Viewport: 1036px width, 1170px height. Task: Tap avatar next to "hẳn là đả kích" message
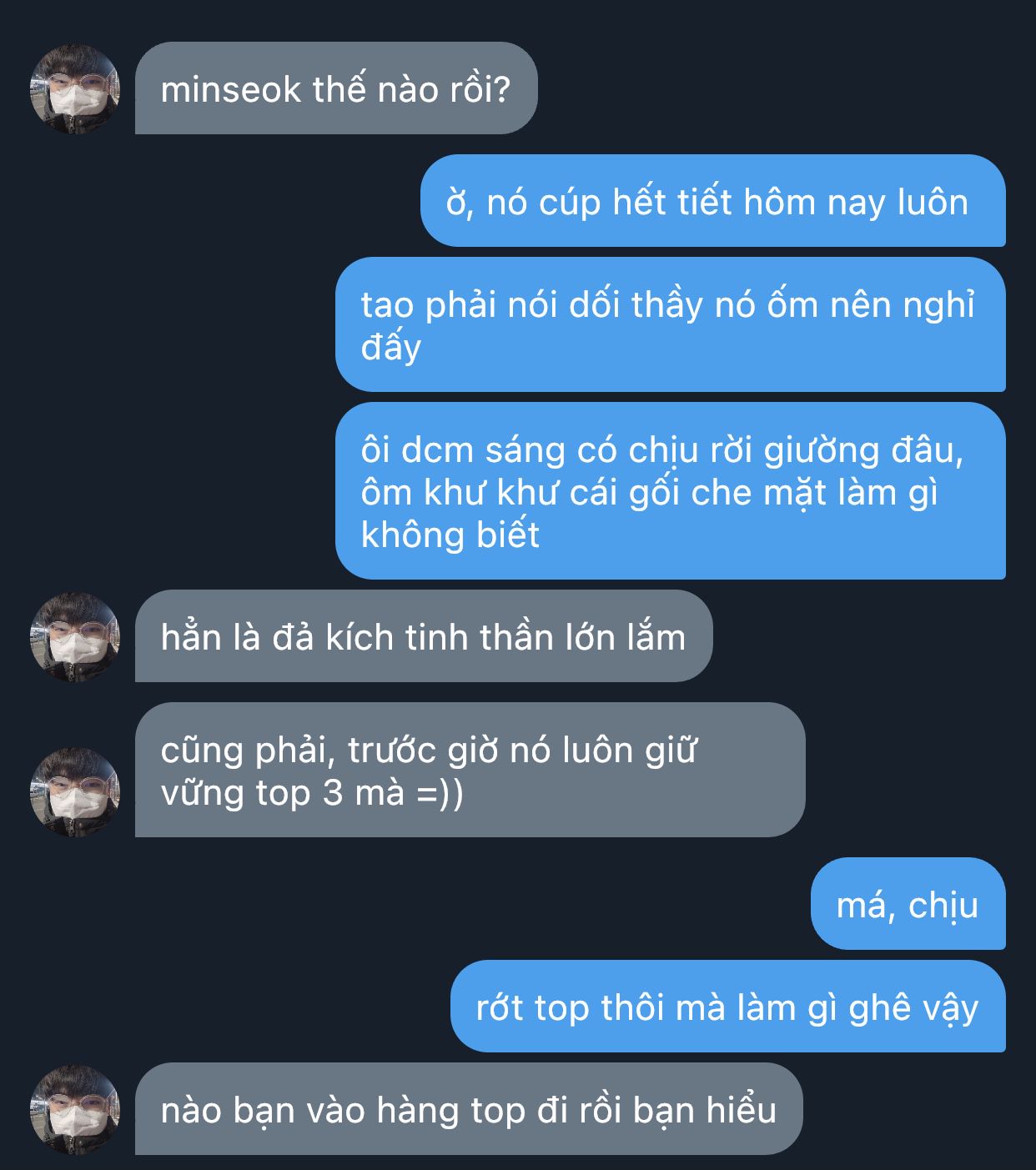[75, 637]
